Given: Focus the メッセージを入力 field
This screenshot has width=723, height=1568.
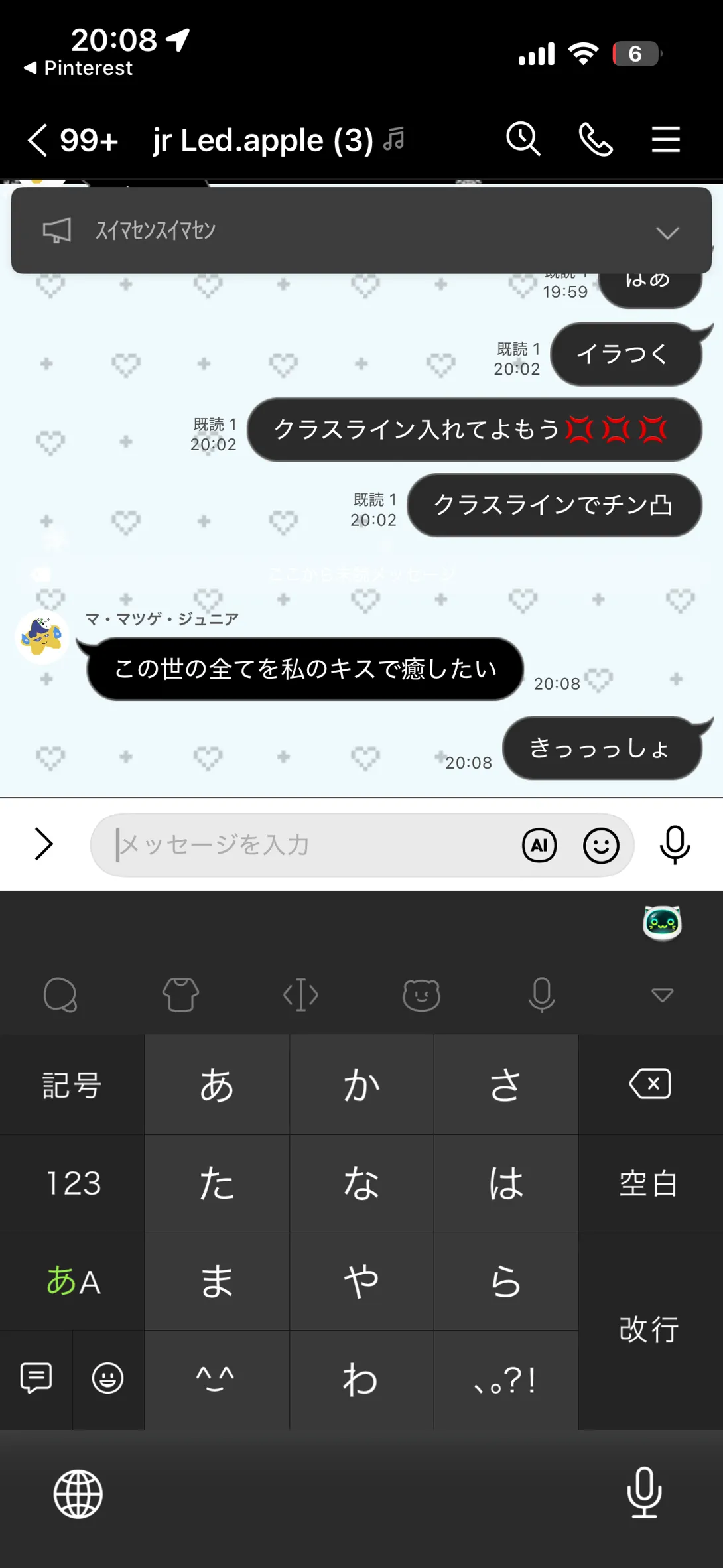Looking at the screenshot, I should [305, 844].
